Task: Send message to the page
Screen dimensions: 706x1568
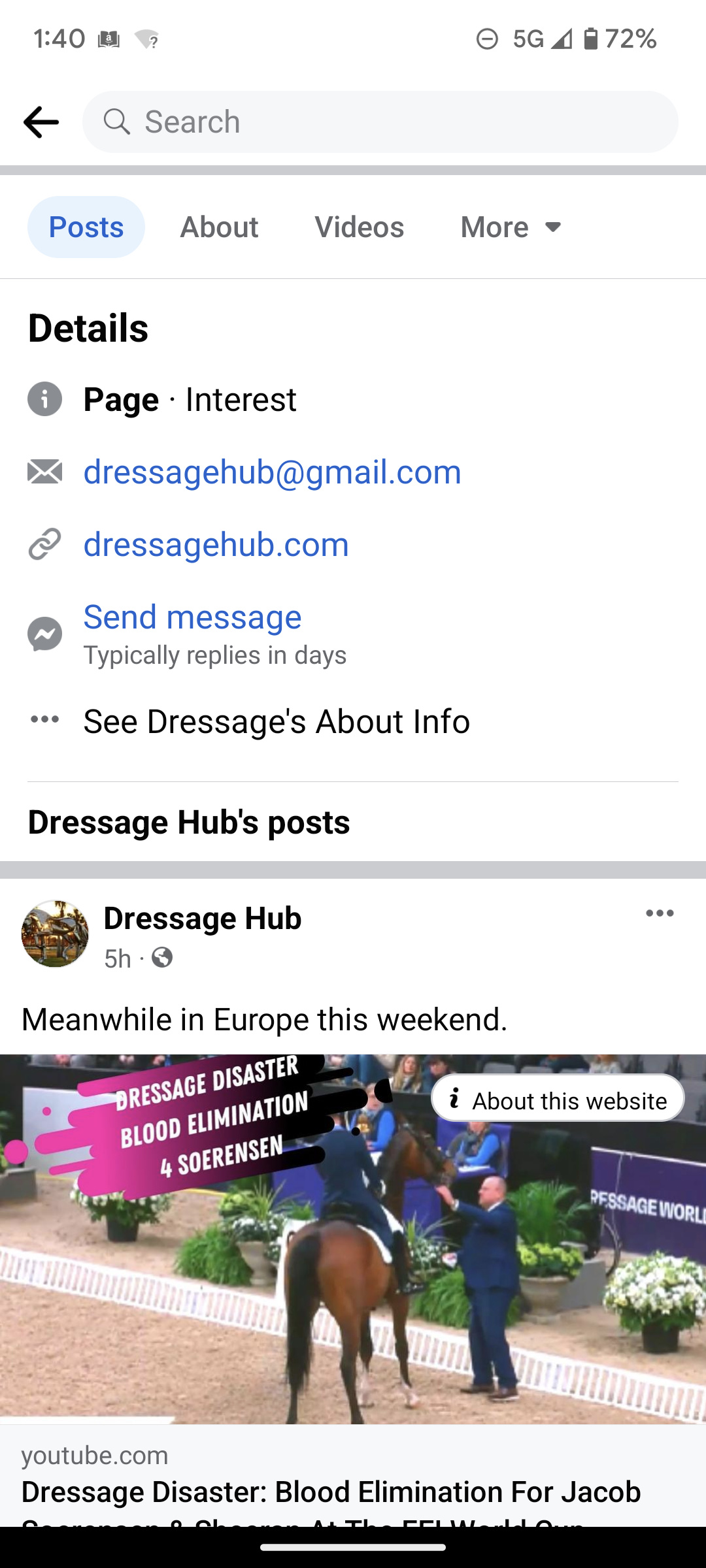Action: click(x=192, y=617)
